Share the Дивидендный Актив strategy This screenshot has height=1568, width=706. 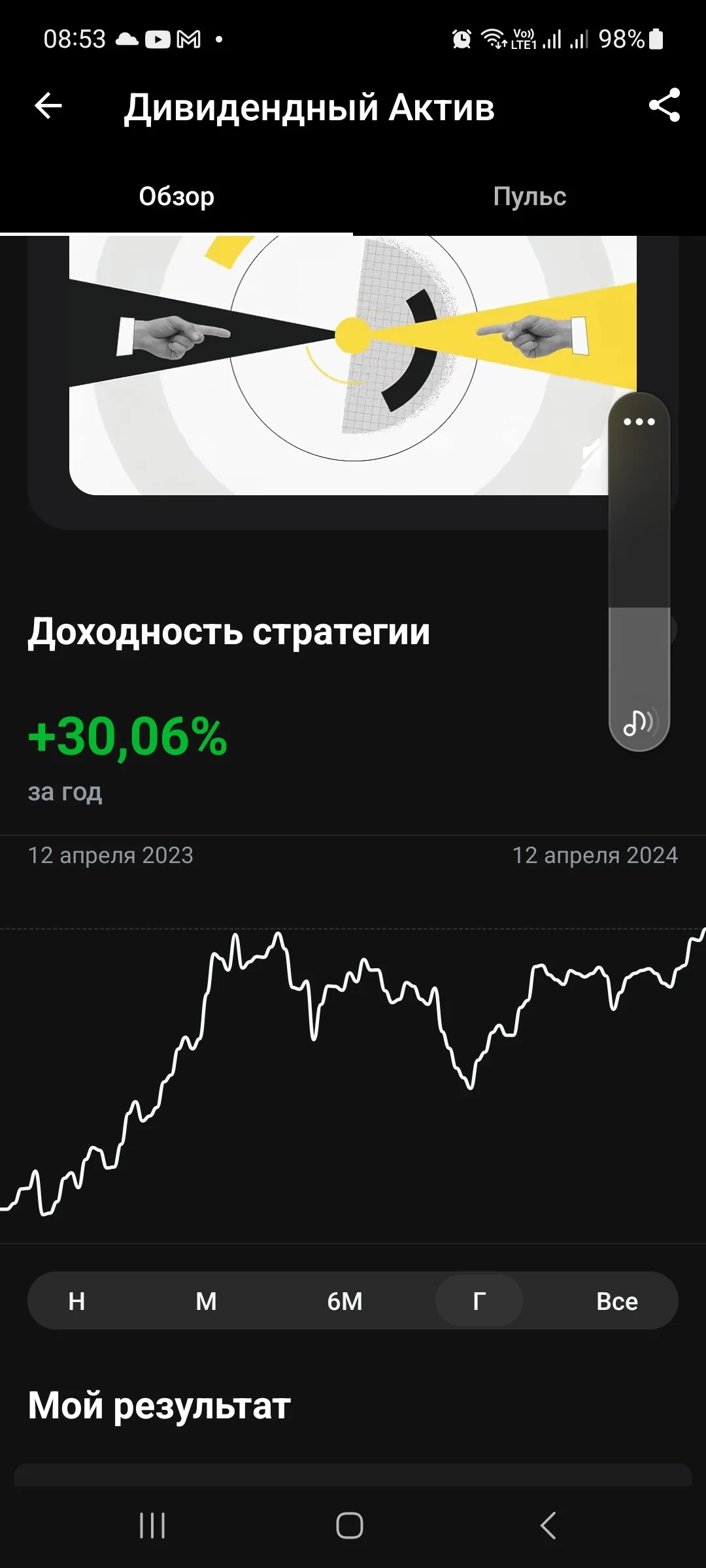coord(664,105)
